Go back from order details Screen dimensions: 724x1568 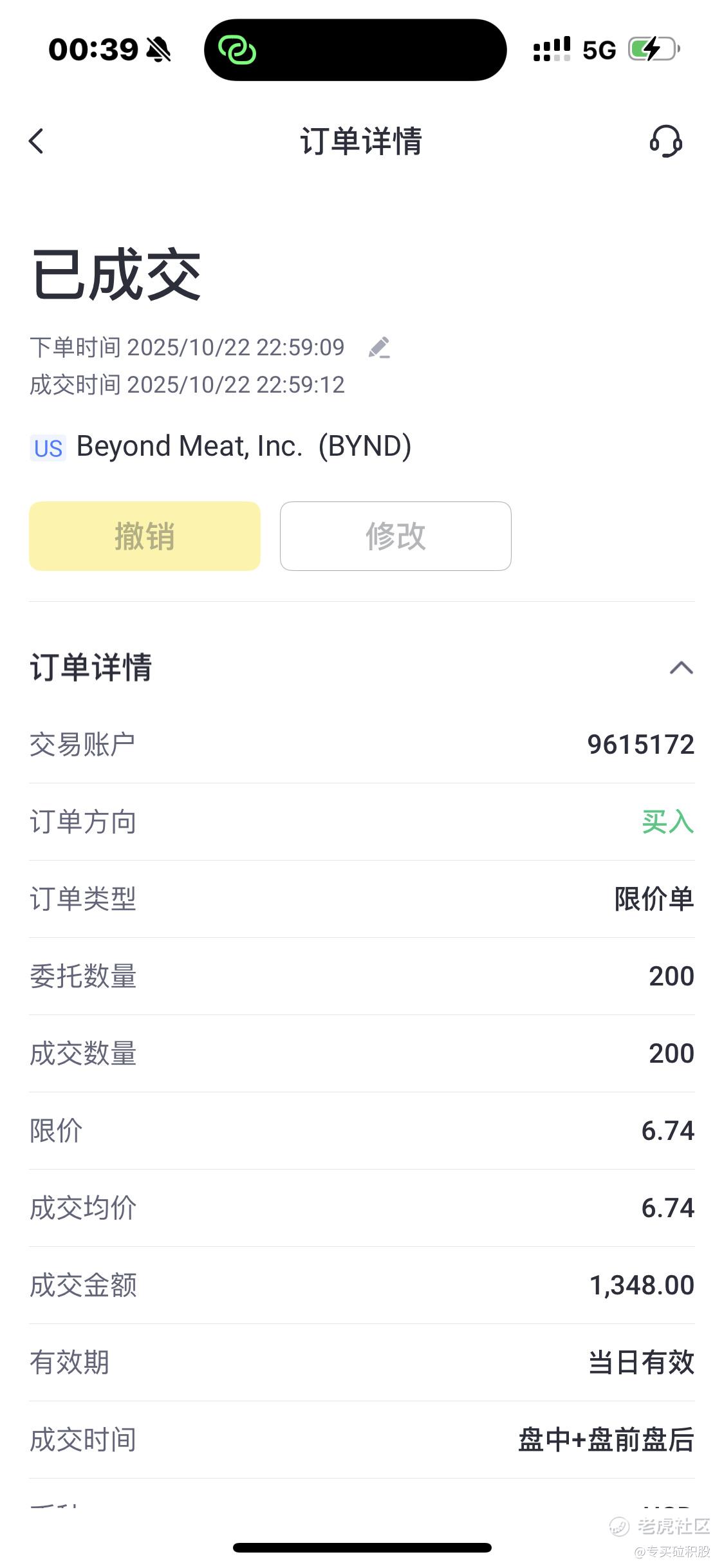point(37,141)
